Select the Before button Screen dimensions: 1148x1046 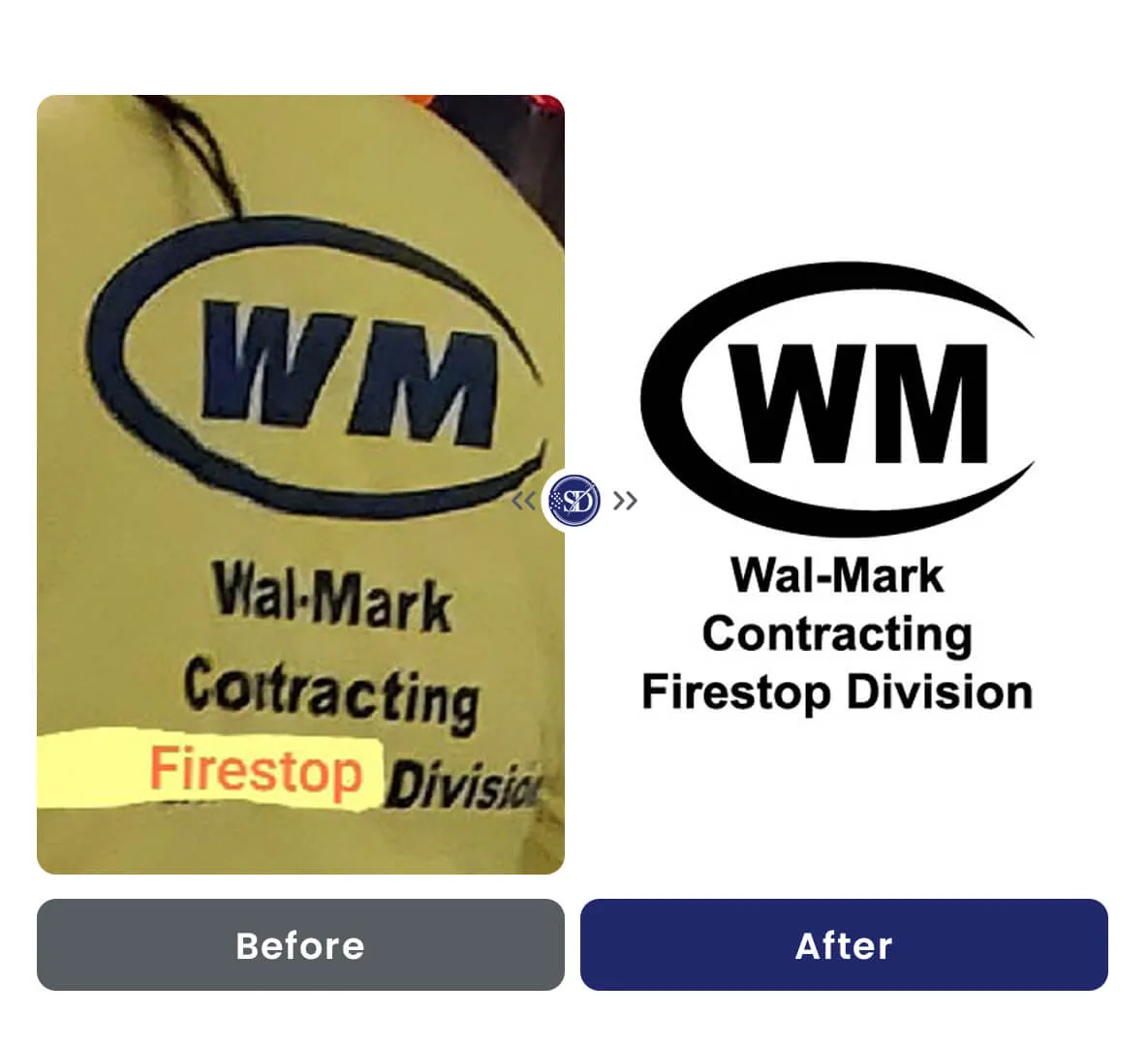pos(300,944)
